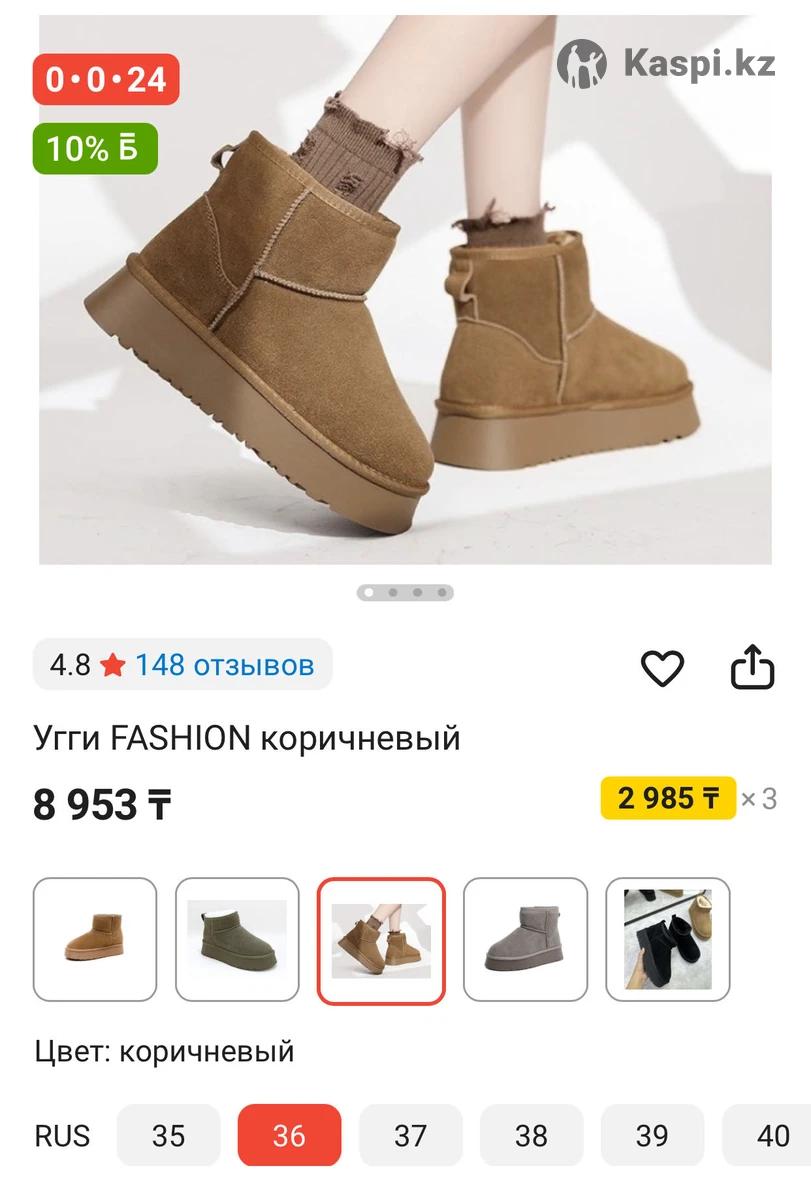
Task: Select size 40
Action: [x=772, y=1136]
